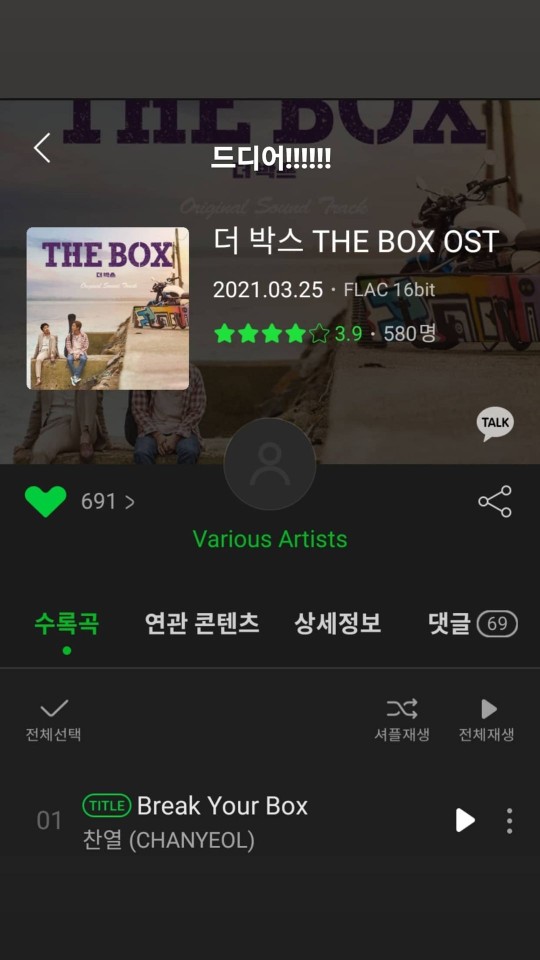The image size is (540, 960).
Task: Unlike the album with green heart
Action: click(x=45, y=502)
